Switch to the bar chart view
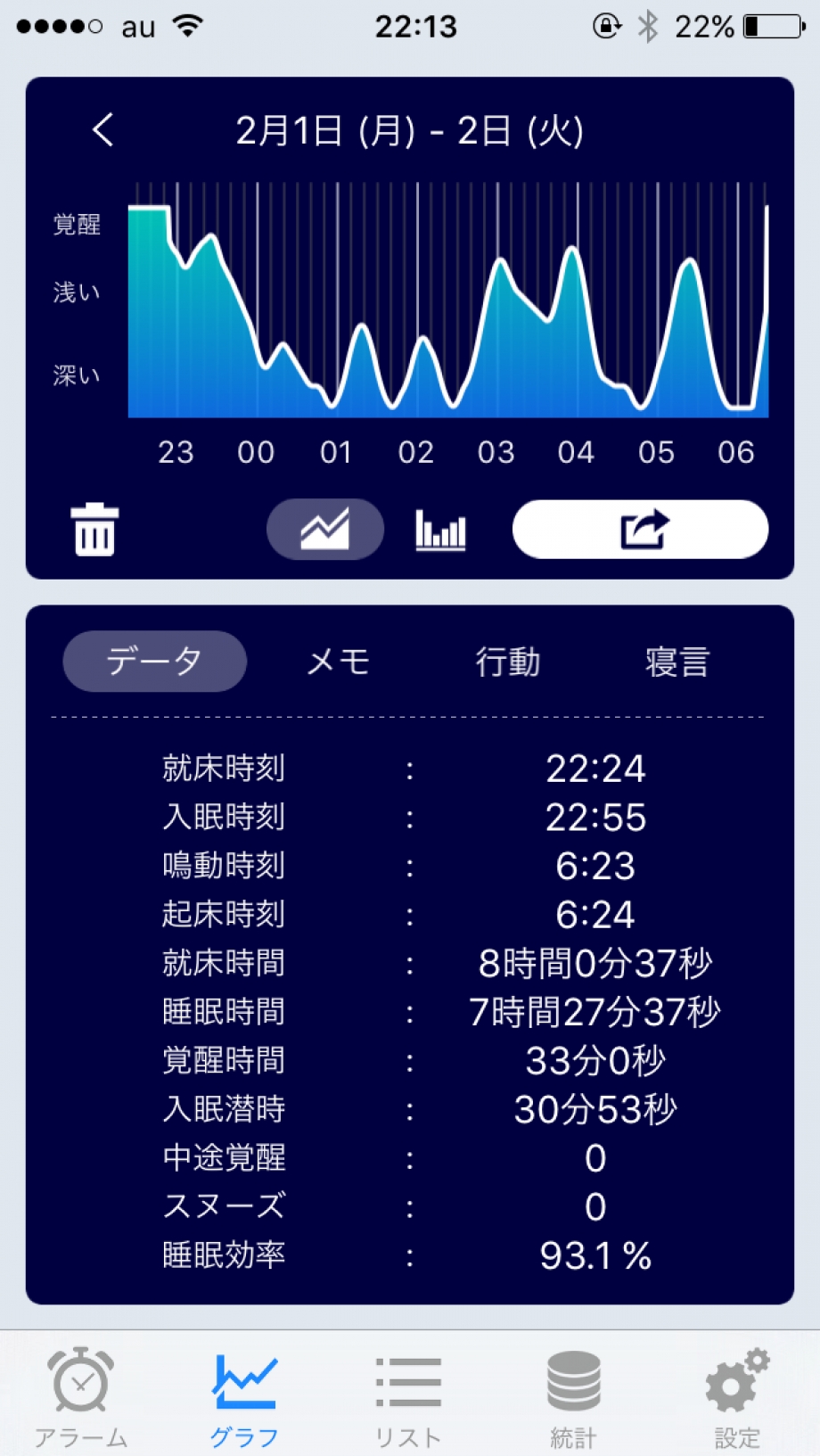The height and width of the screenshot is (1456, 820). pyautogui.click(x=440, y=530)
